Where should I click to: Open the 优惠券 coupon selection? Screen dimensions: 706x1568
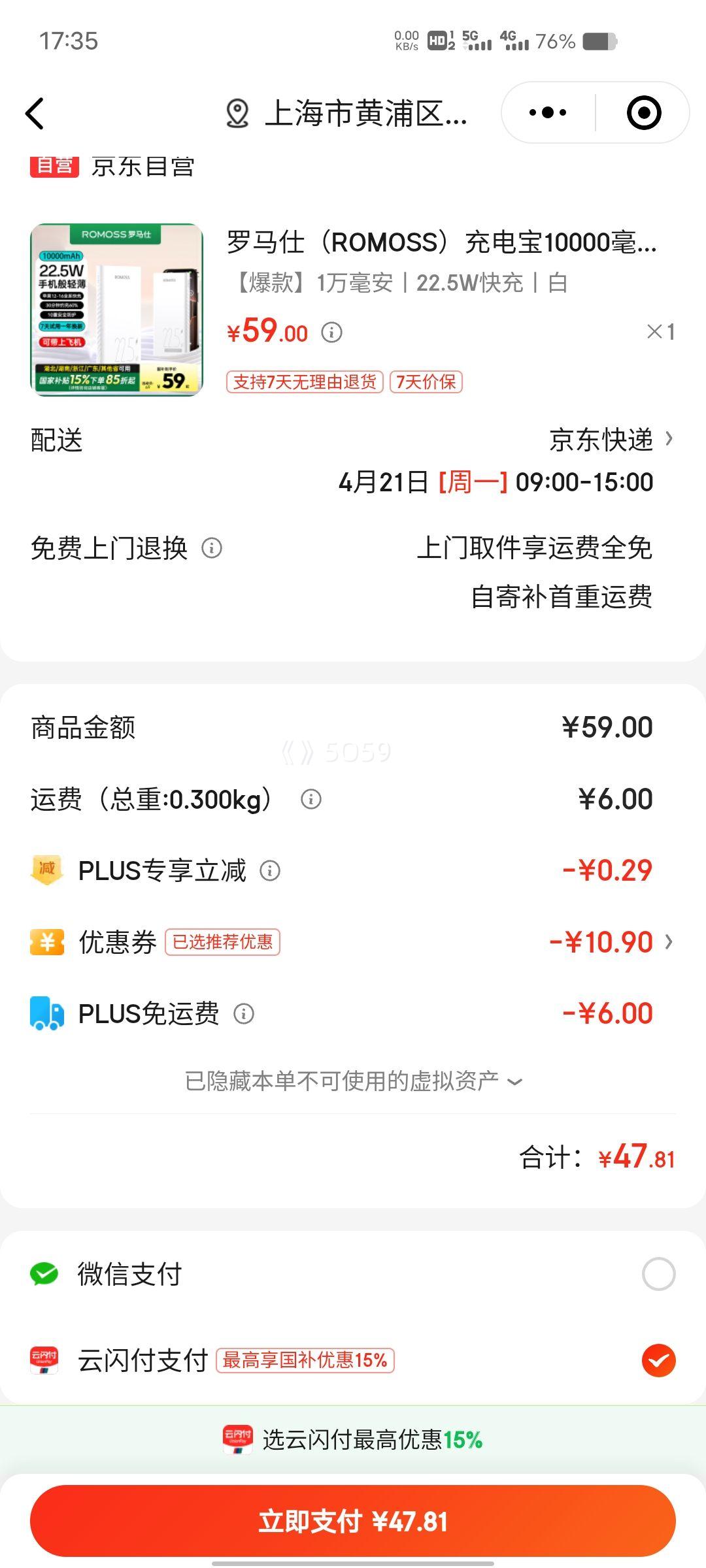[611, 942]
